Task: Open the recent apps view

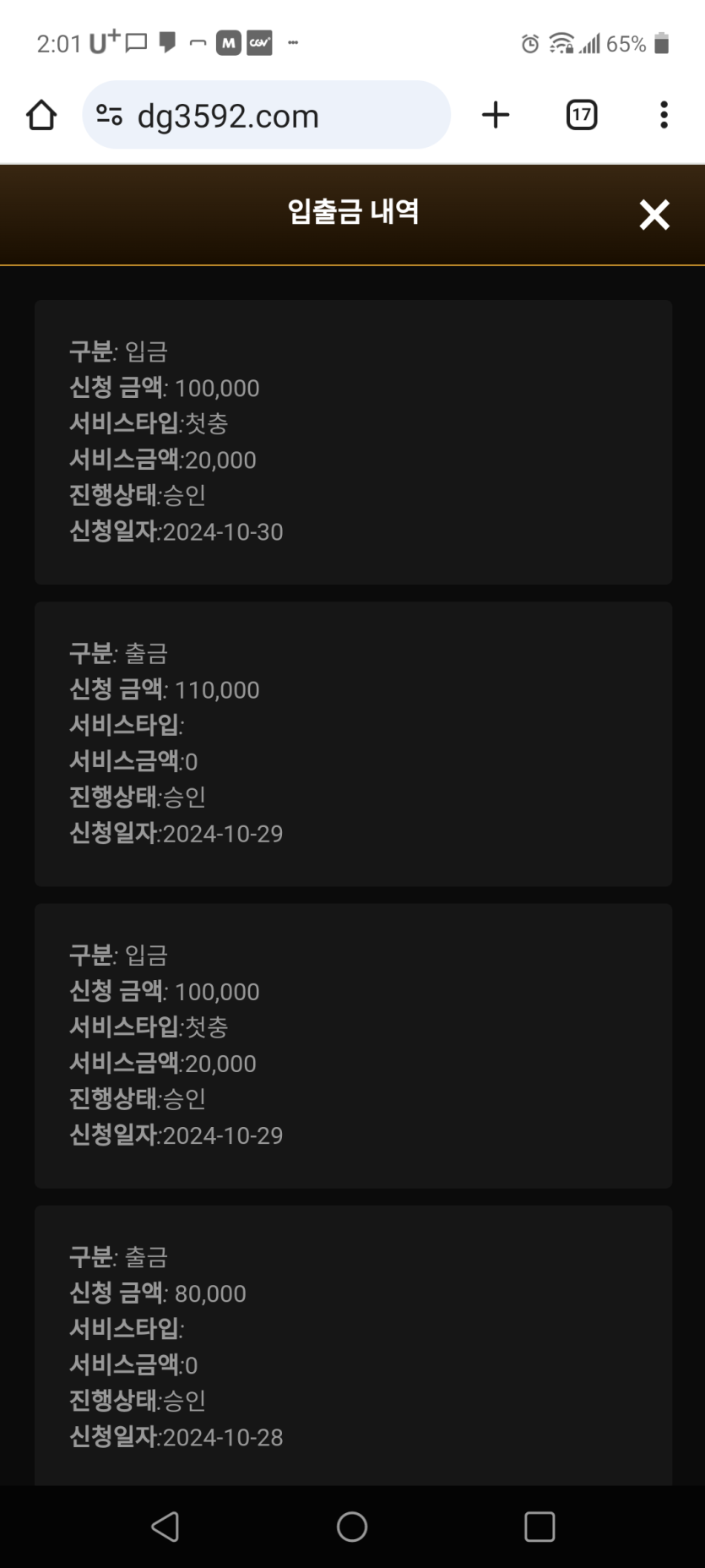Action: tap(540, 1527)
